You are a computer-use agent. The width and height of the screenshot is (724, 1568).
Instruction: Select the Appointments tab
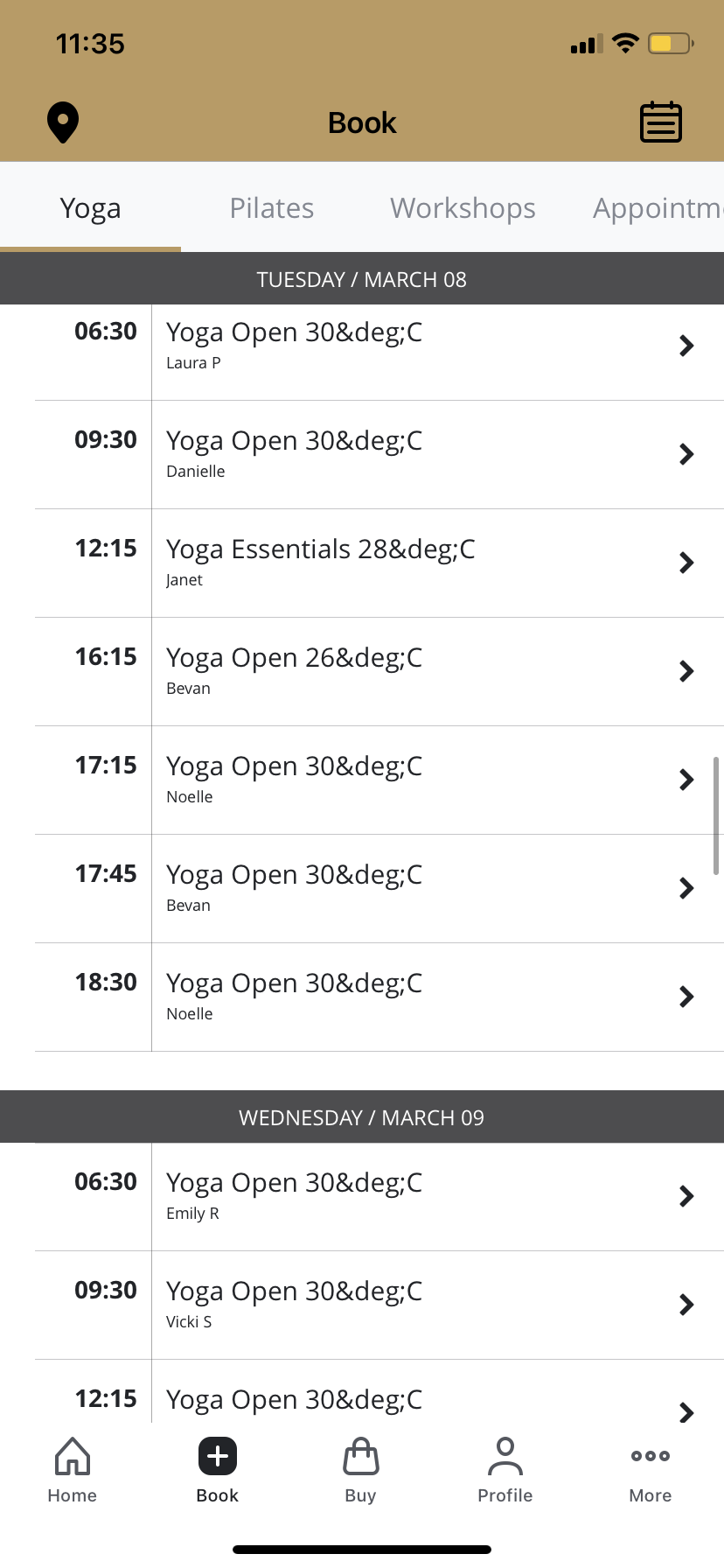point(658,208)
